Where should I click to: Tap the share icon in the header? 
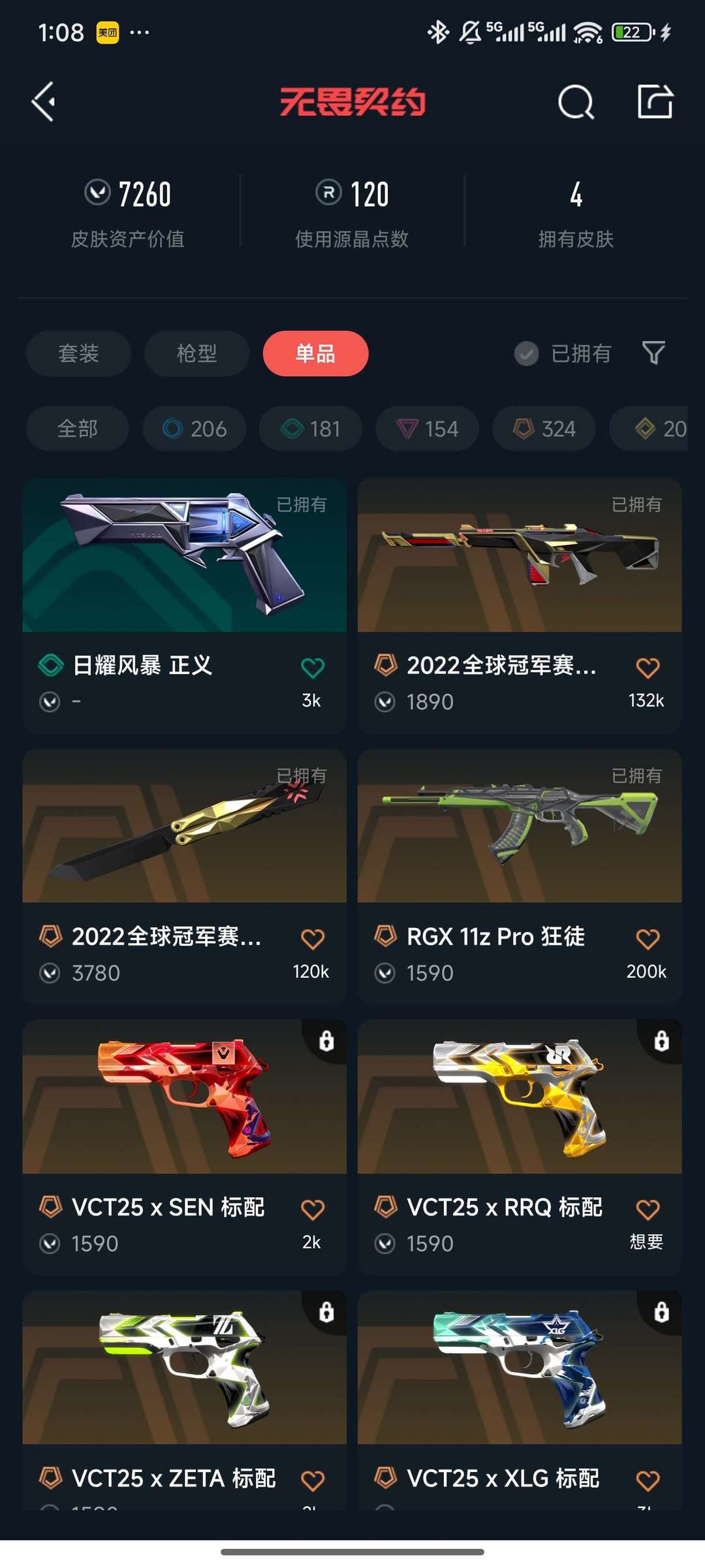(655, 102)
